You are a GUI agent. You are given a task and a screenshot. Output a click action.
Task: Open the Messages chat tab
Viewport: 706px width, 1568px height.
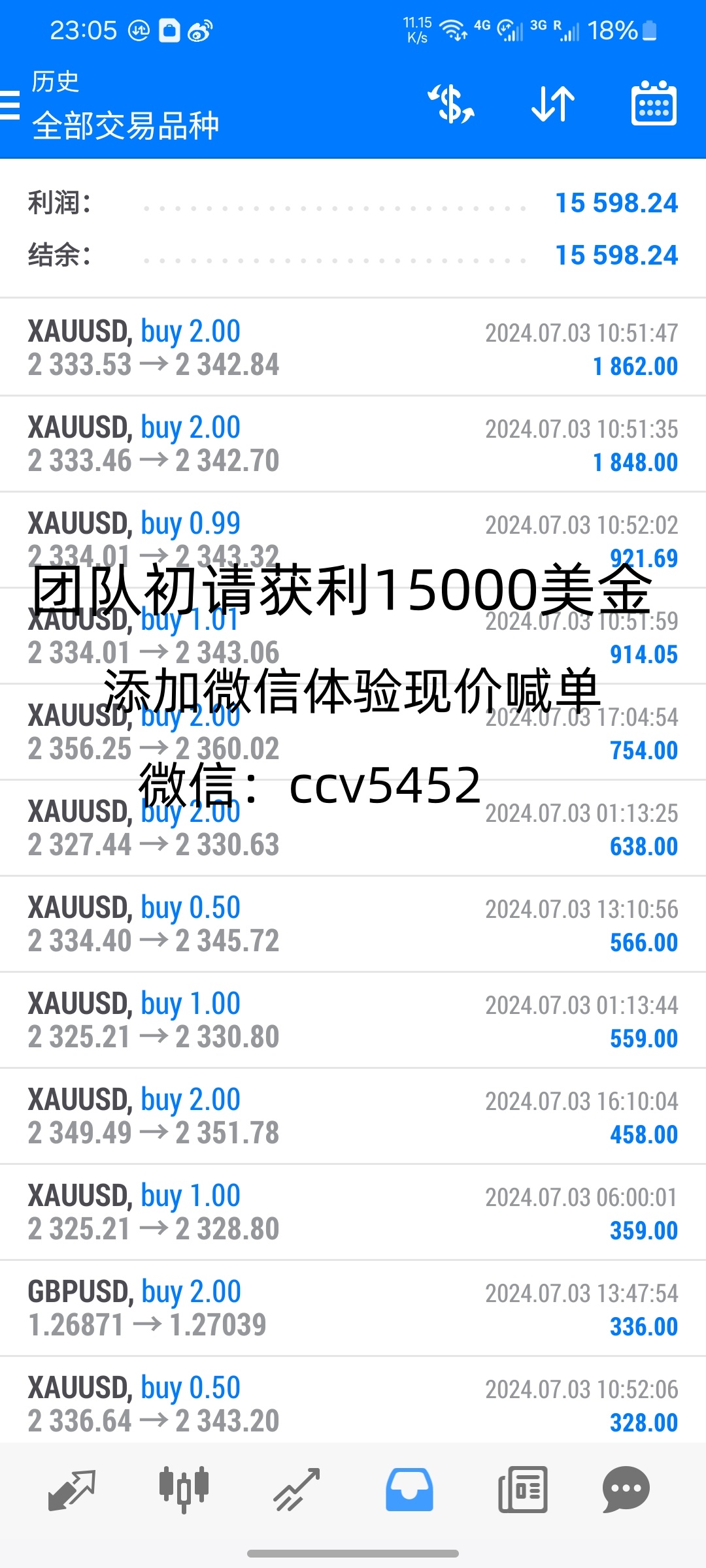pyautogui.click(x=626, y=1490)
